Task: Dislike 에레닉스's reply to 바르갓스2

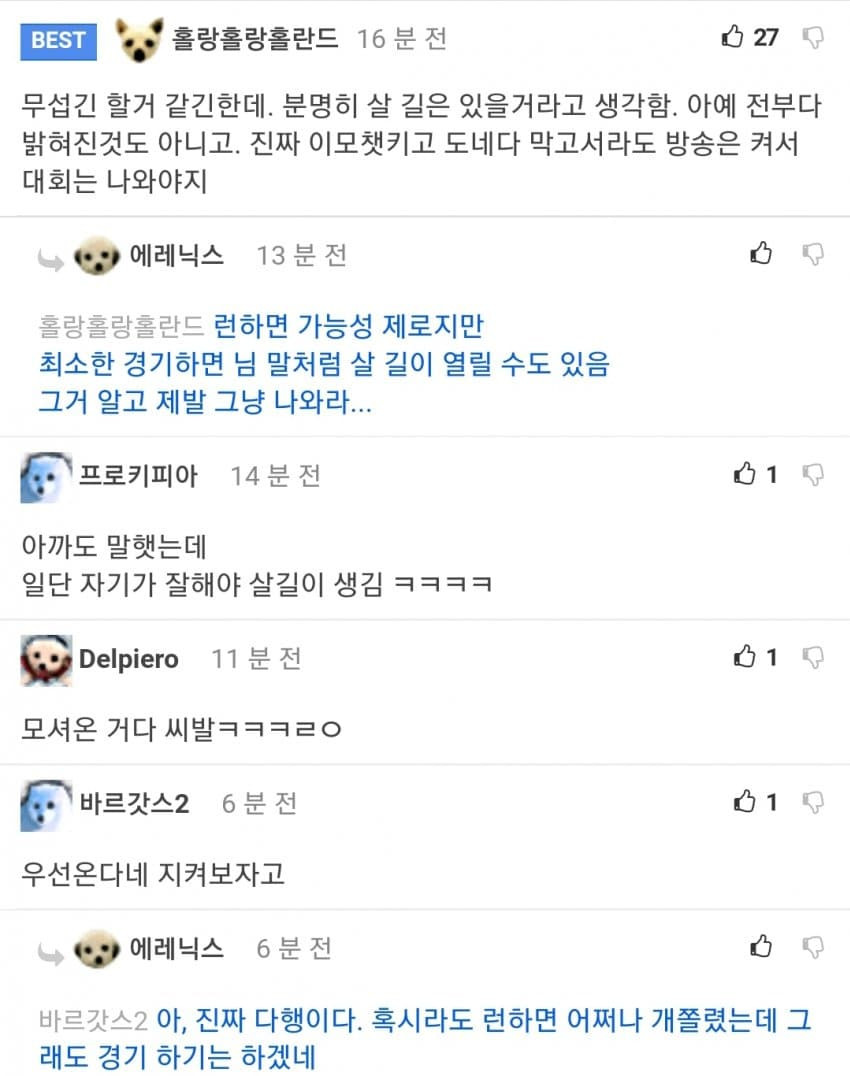Action: tap(815, 946)
